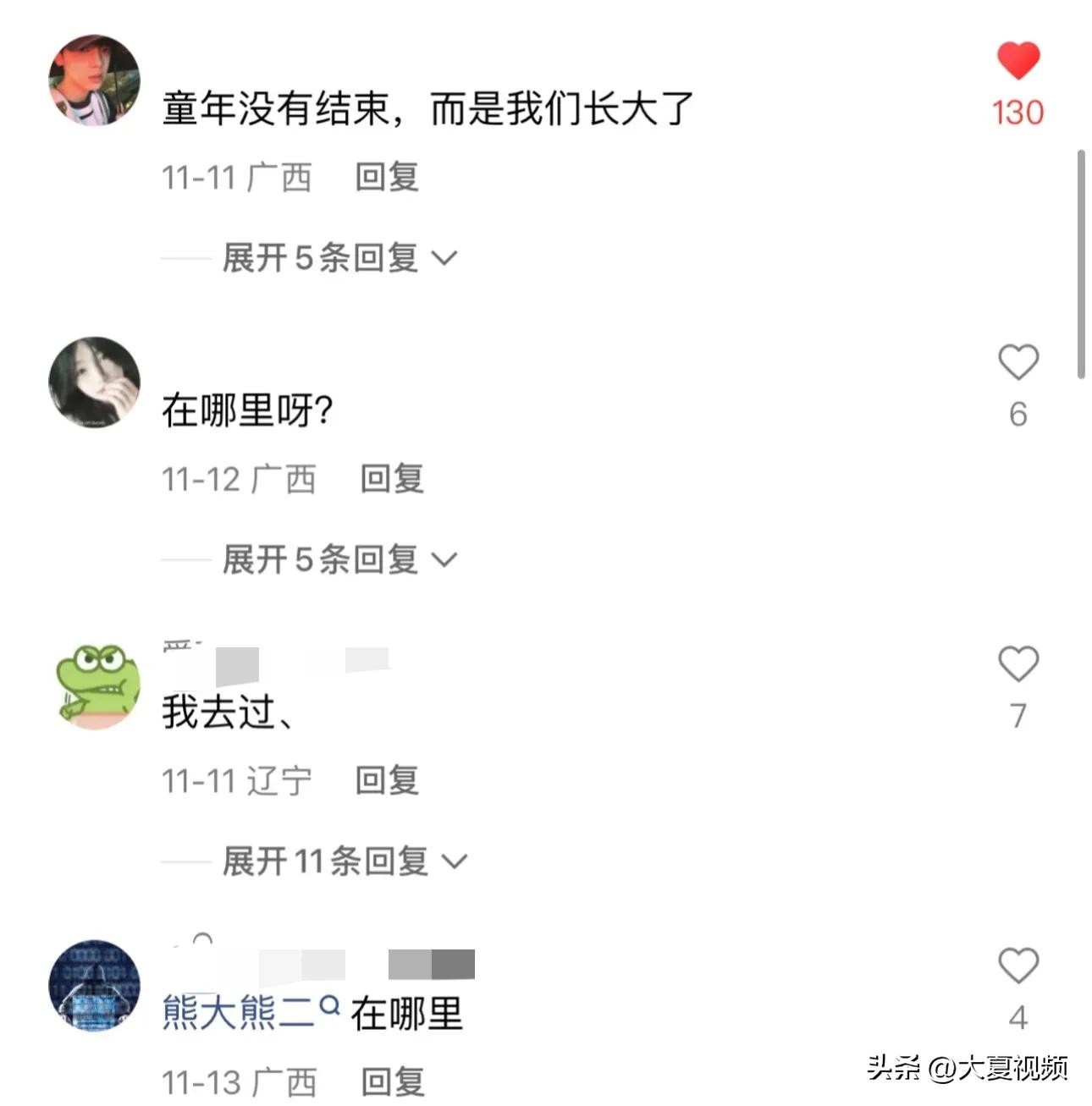Reply to the comment "童年没有结束，而是我们长大了"
Image resolution: width=1092 pixels, height=1106 pixels.
click(x=387, y=178)
